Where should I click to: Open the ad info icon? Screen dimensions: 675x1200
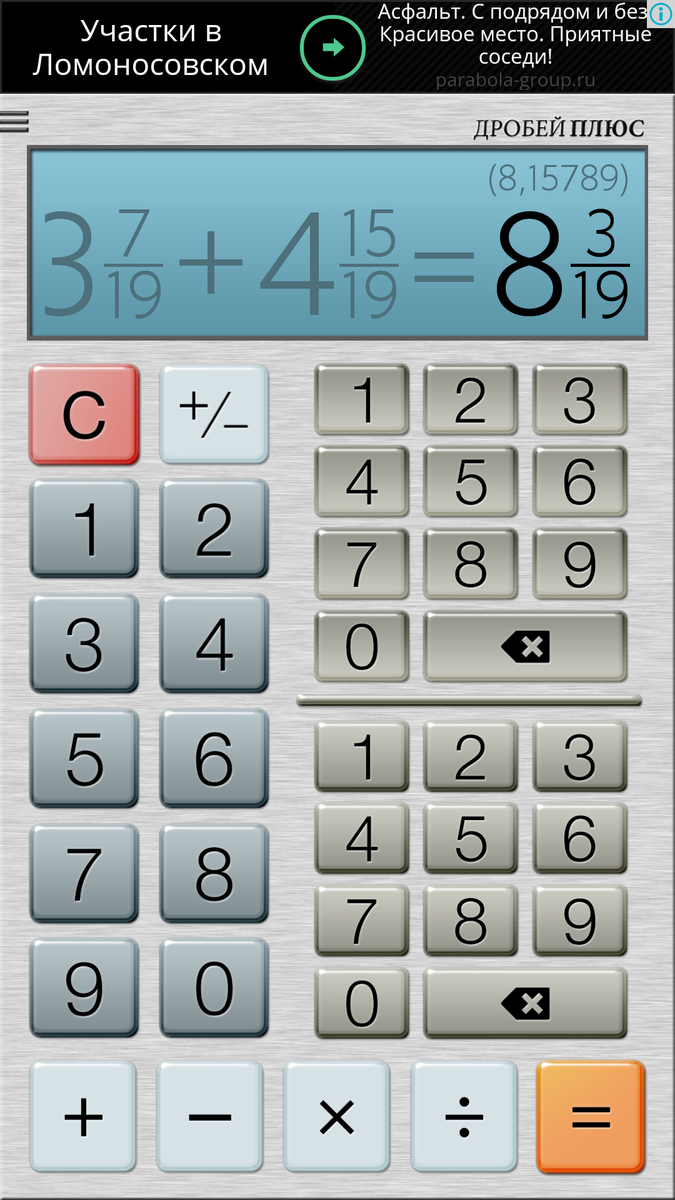pyautogui.click(x=660, y=14)
